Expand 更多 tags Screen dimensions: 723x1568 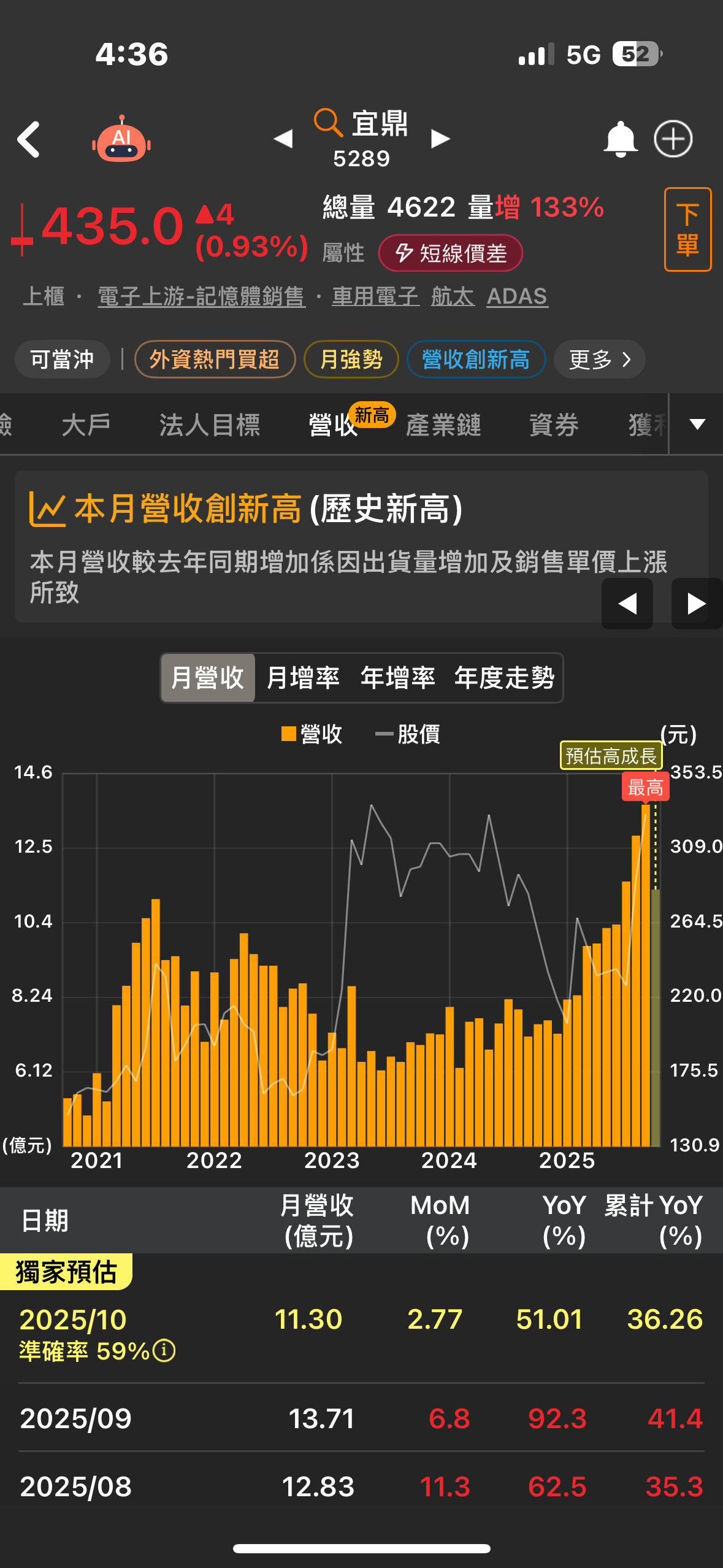[x=599, y=359]
